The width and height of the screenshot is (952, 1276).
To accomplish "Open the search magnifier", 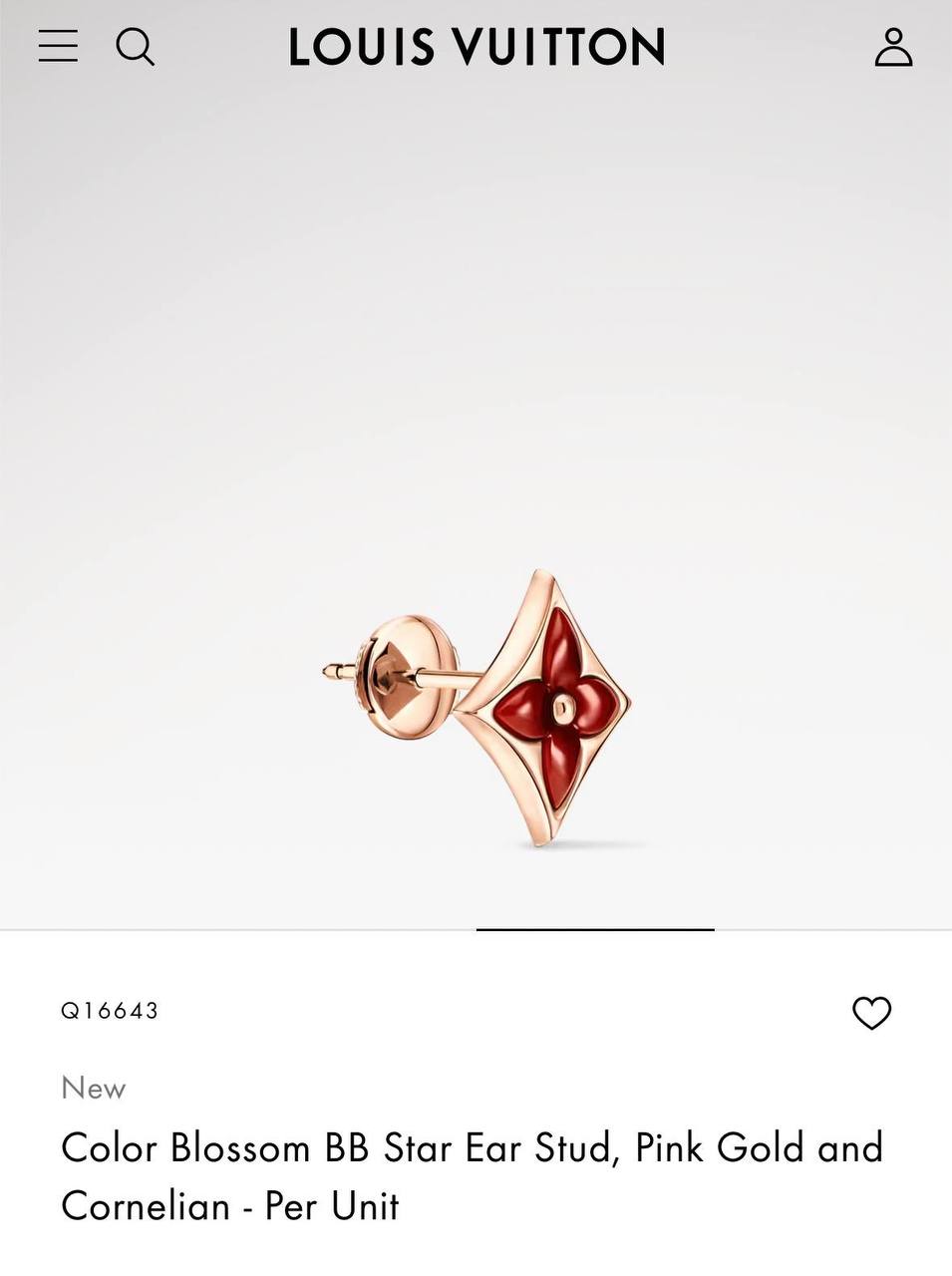I will point(136,46).
